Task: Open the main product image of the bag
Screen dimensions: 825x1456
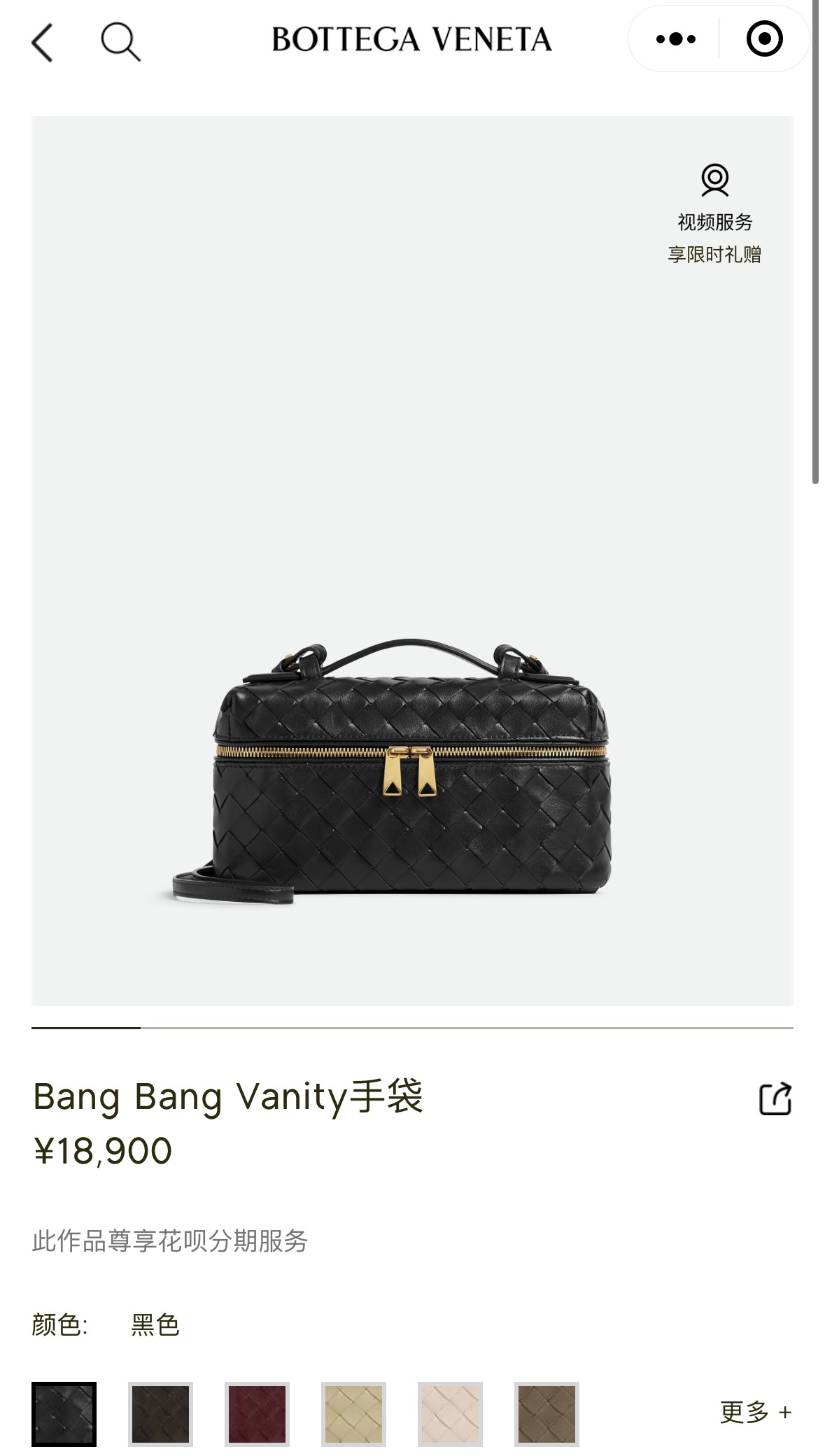Action: (412, 560)
